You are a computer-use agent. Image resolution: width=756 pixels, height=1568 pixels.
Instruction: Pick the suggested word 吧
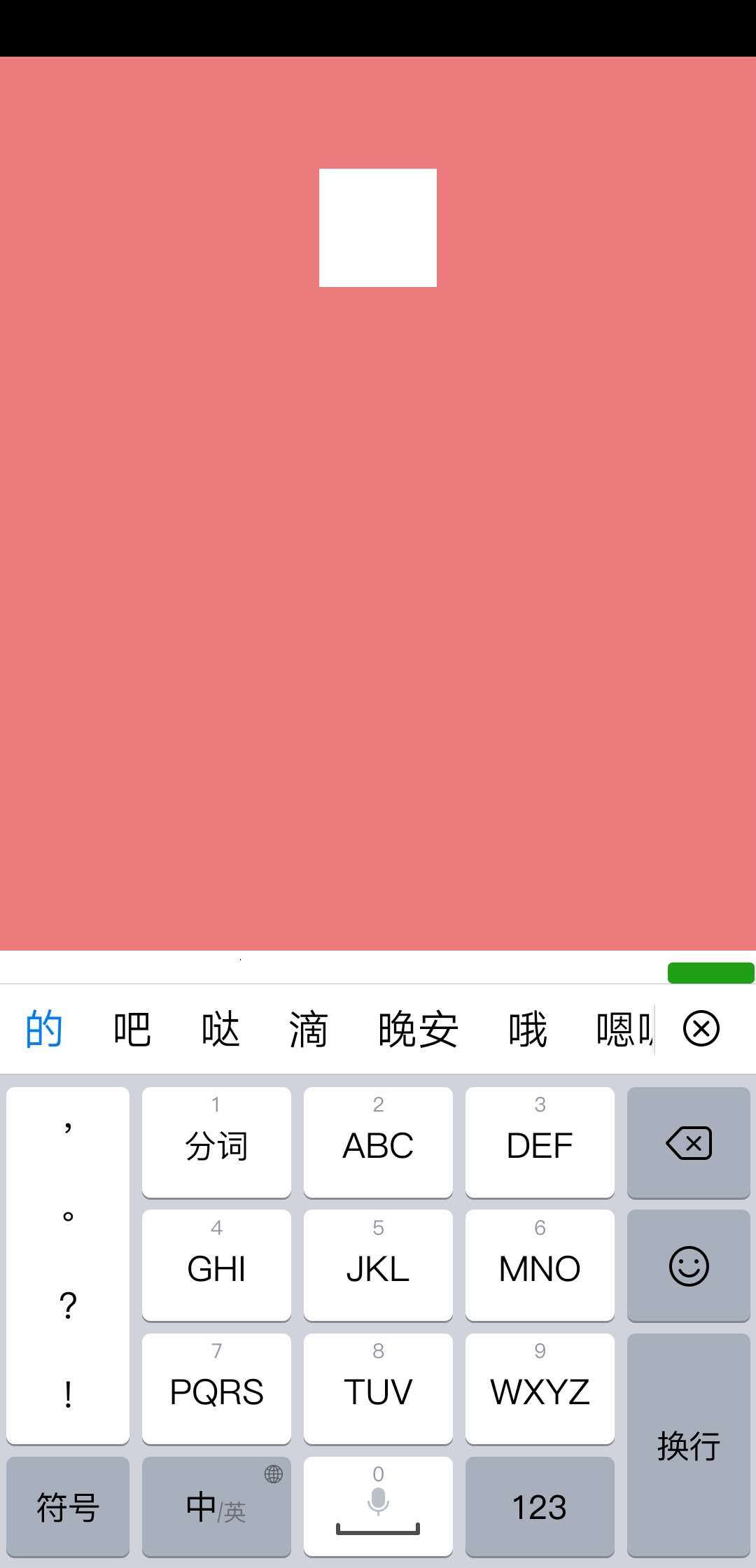pyautogui.click(x=132, y=1029)
